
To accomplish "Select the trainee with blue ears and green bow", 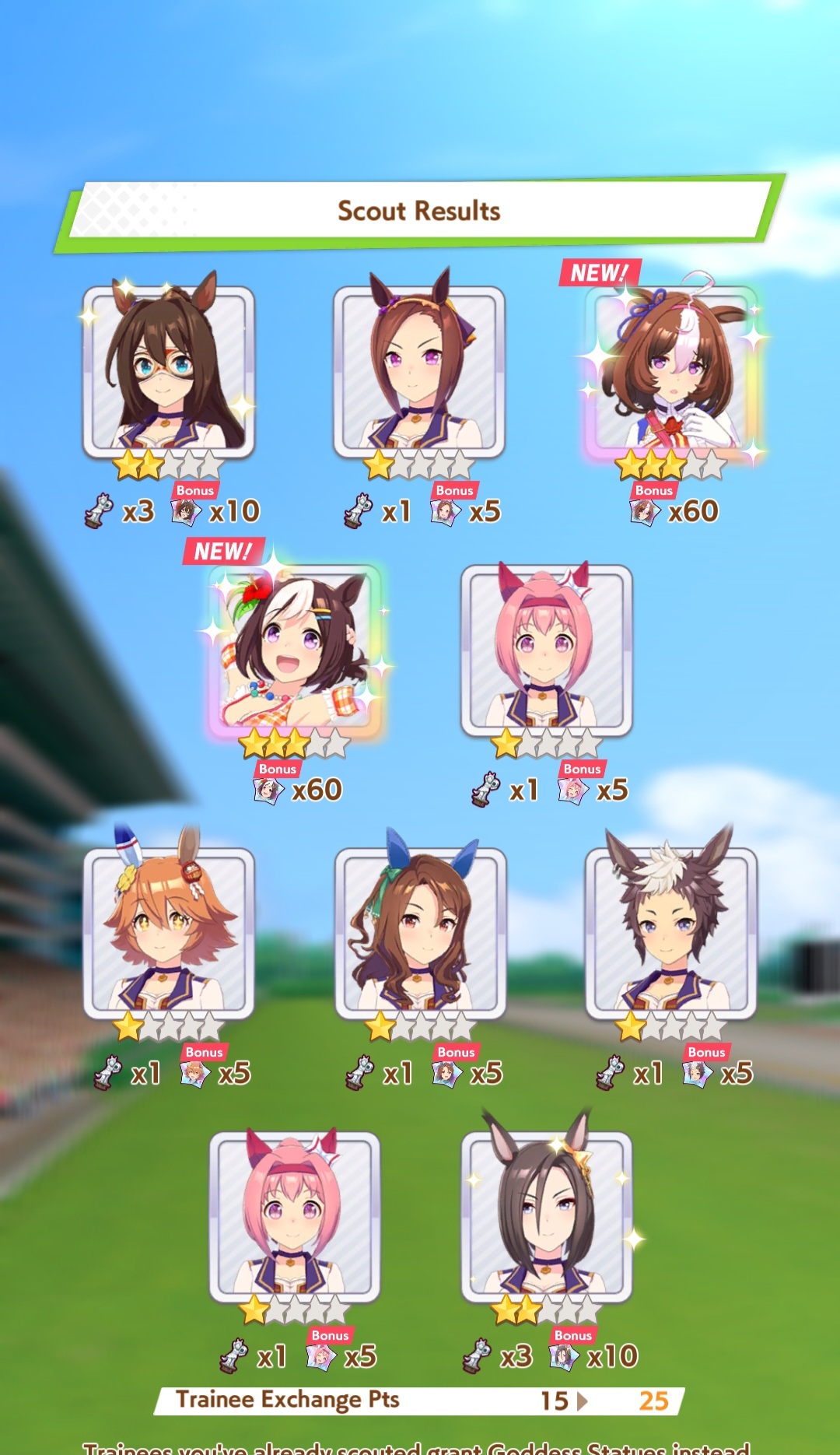I will click(420, 932).
